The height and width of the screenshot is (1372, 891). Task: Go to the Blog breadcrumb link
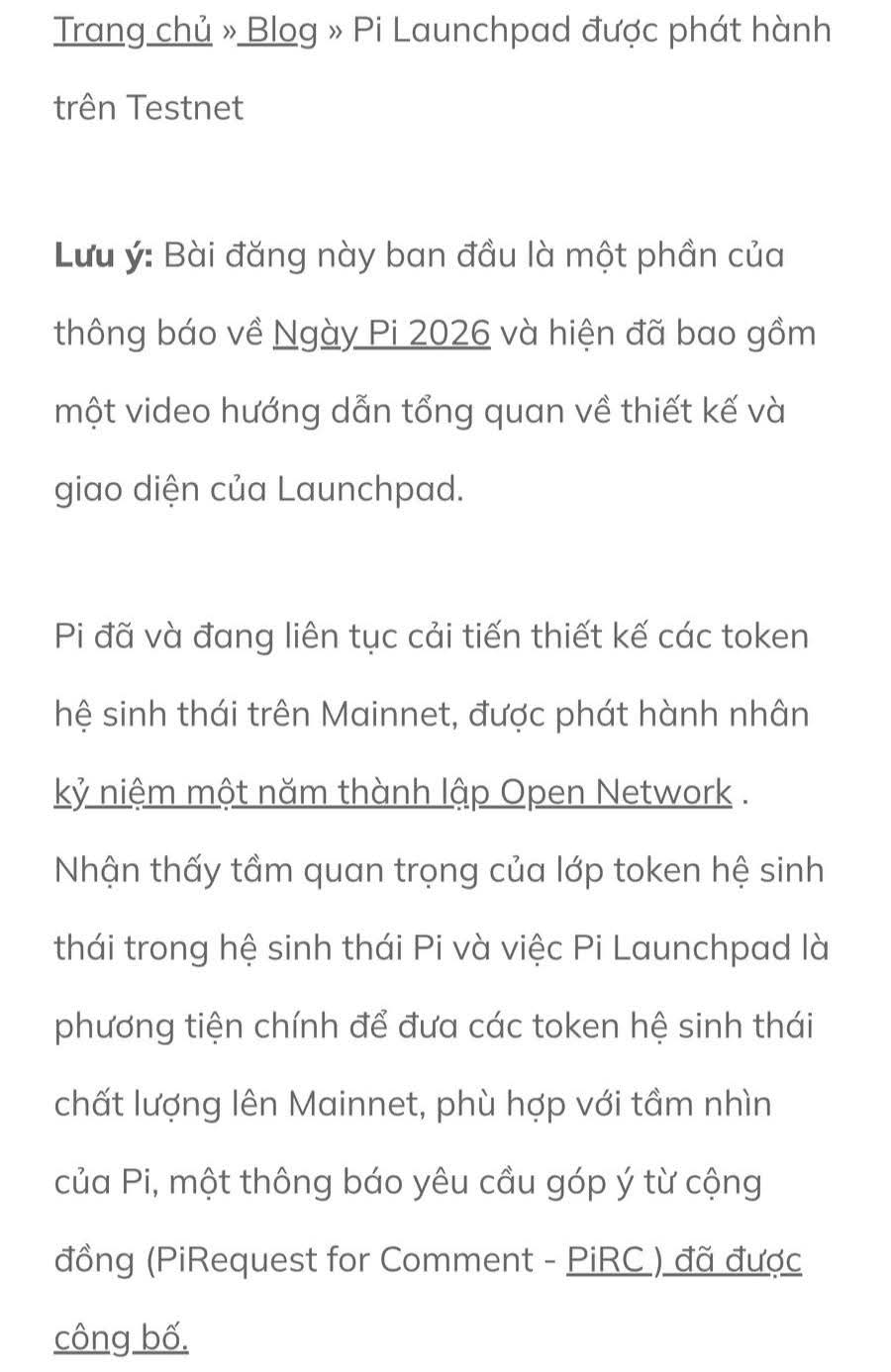pyautogui.click(x=282, y=31)
